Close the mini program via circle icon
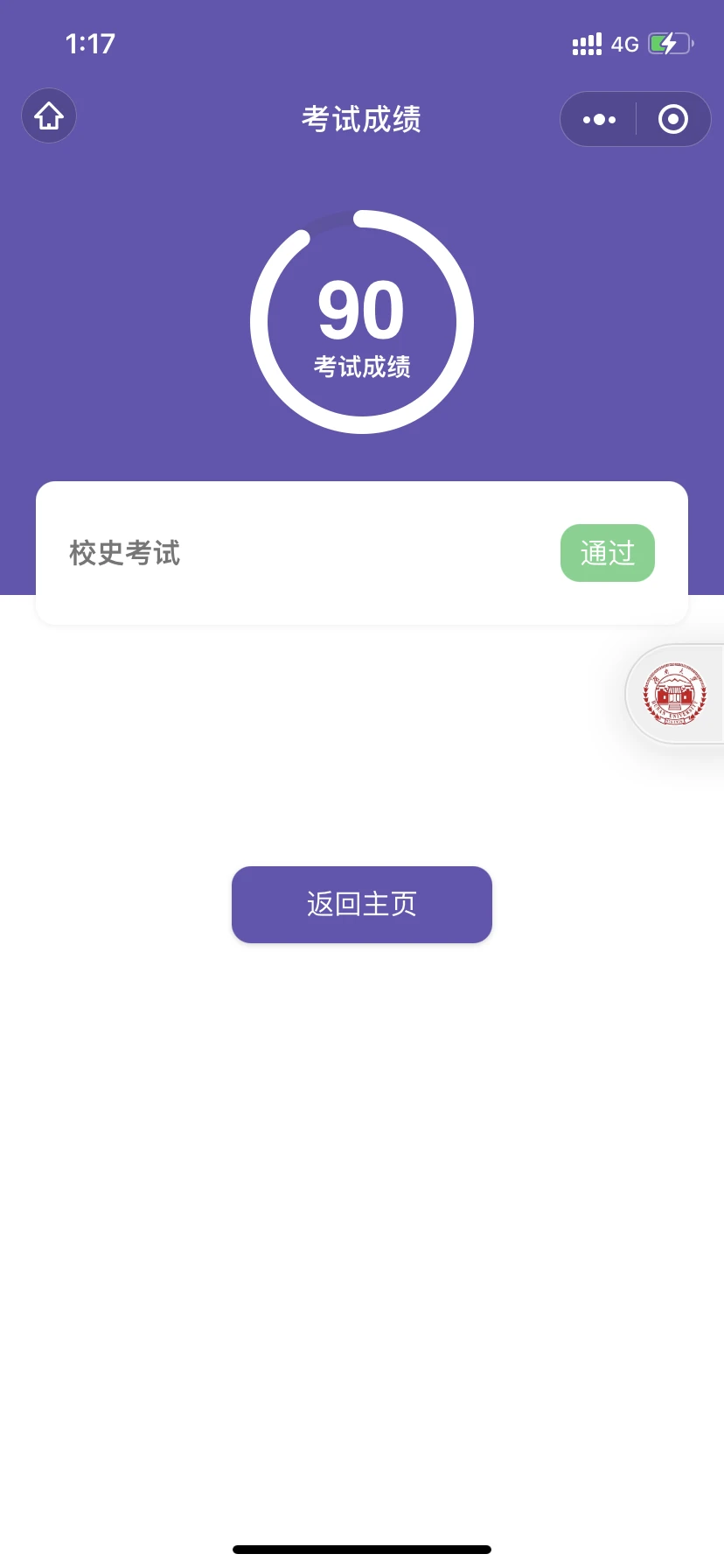This screenshot has height=1568, width=724. pyautogui.click(x=672, y=120)
